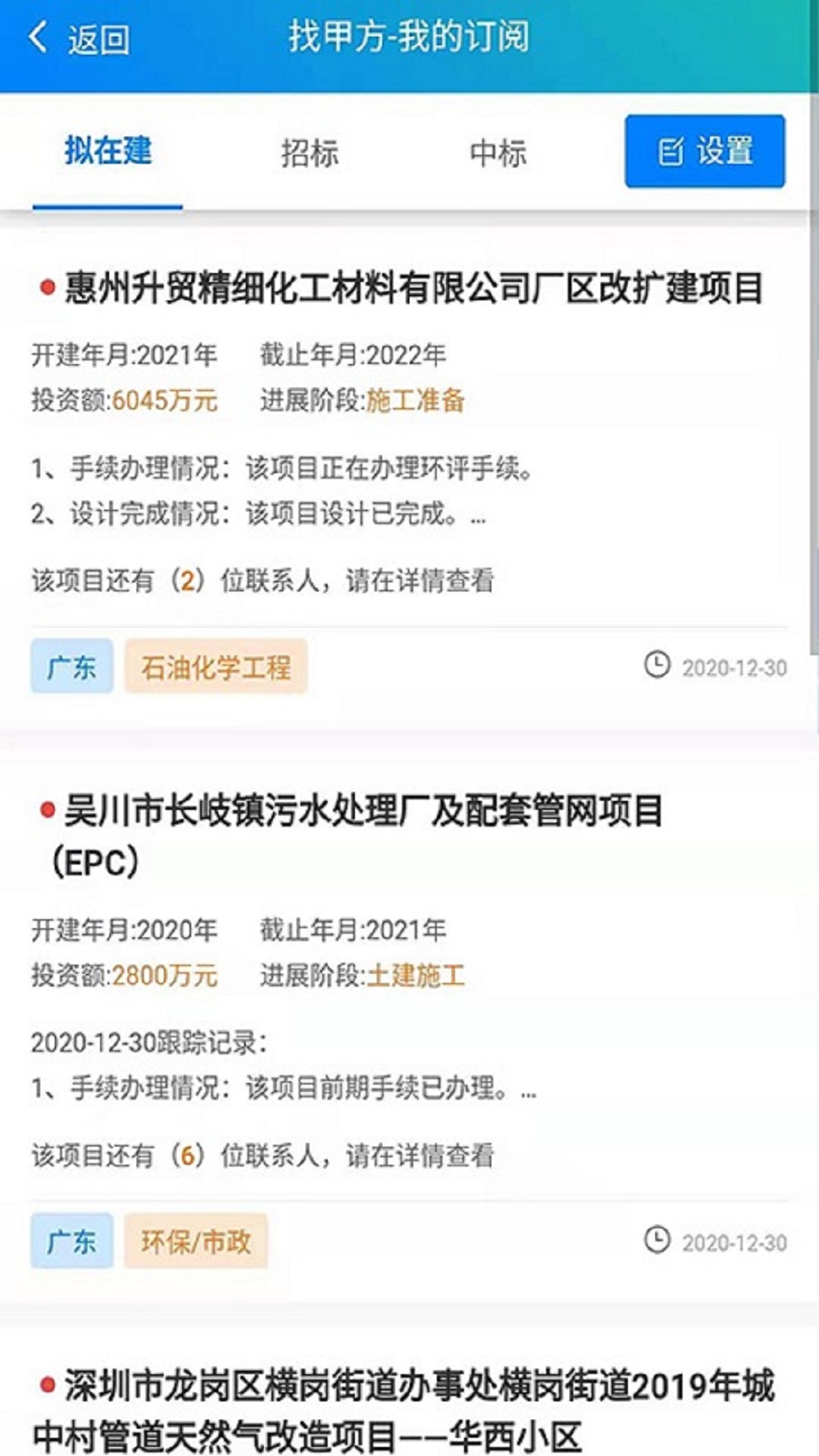Viewport: 819px width, 1456px height.
Task: Click the edit icon inside 设置 button
Action: click(670, 152)
